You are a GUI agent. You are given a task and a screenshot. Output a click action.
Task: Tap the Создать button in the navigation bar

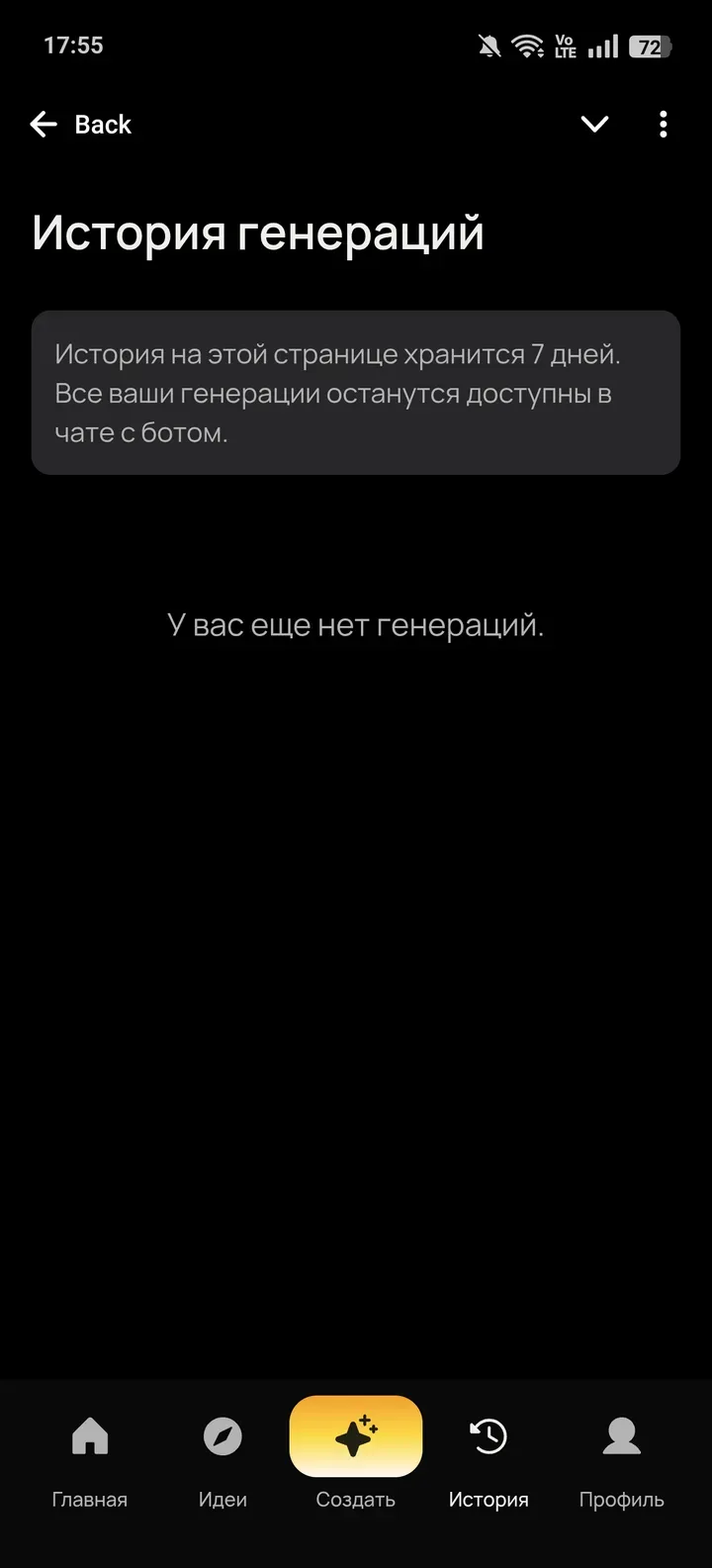point(356,1435)
